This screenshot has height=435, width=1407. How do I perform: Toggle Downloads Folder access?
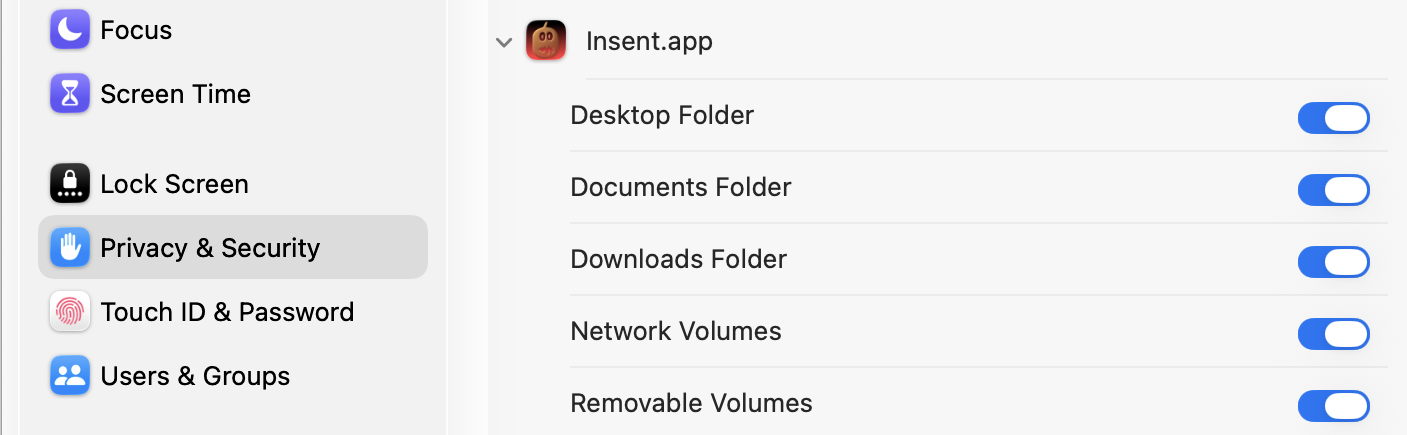[1333, 262]
